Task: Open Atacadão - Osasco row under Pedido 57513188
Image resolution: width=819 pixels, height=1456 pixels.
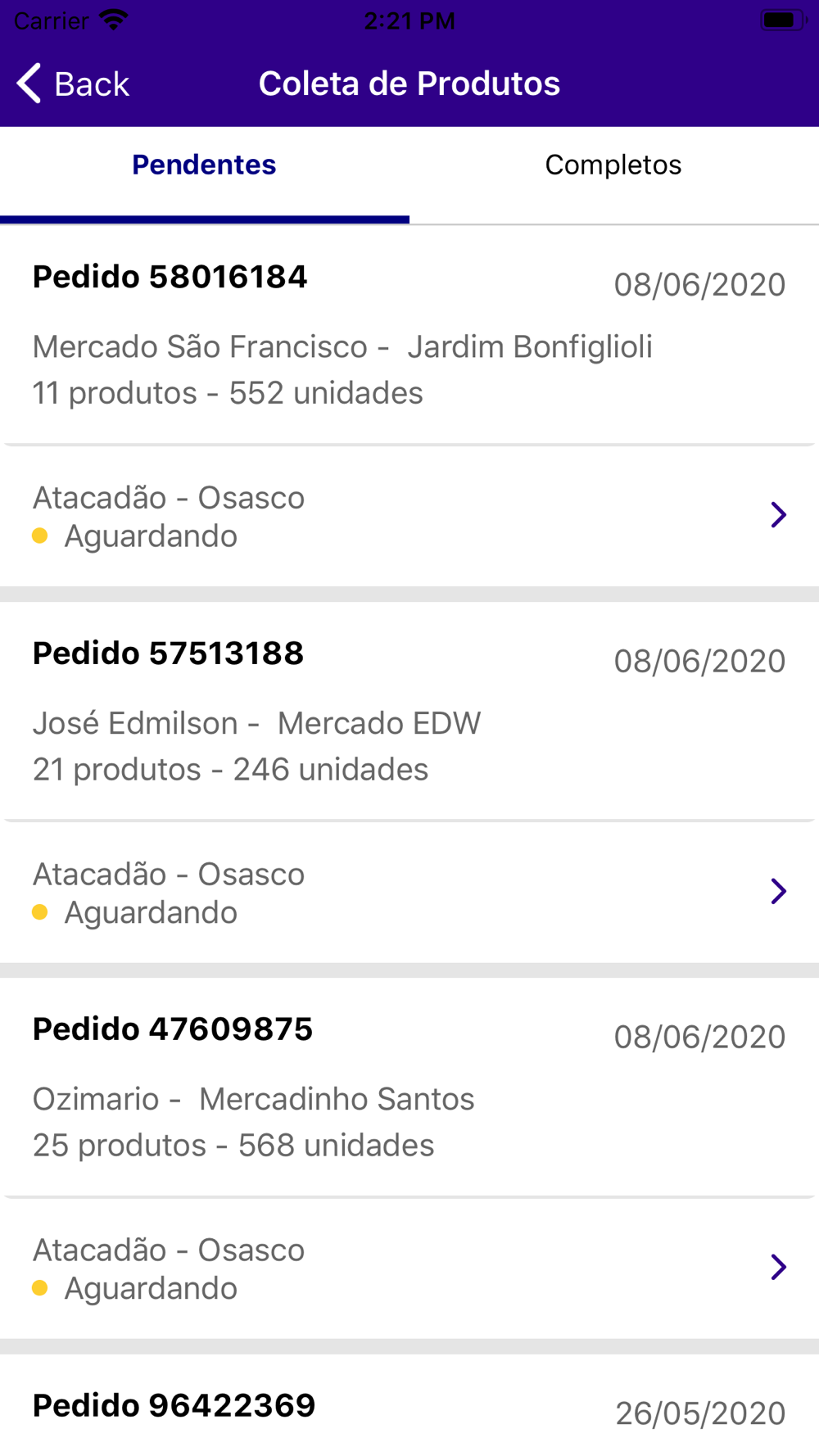Action: point(409,893)
